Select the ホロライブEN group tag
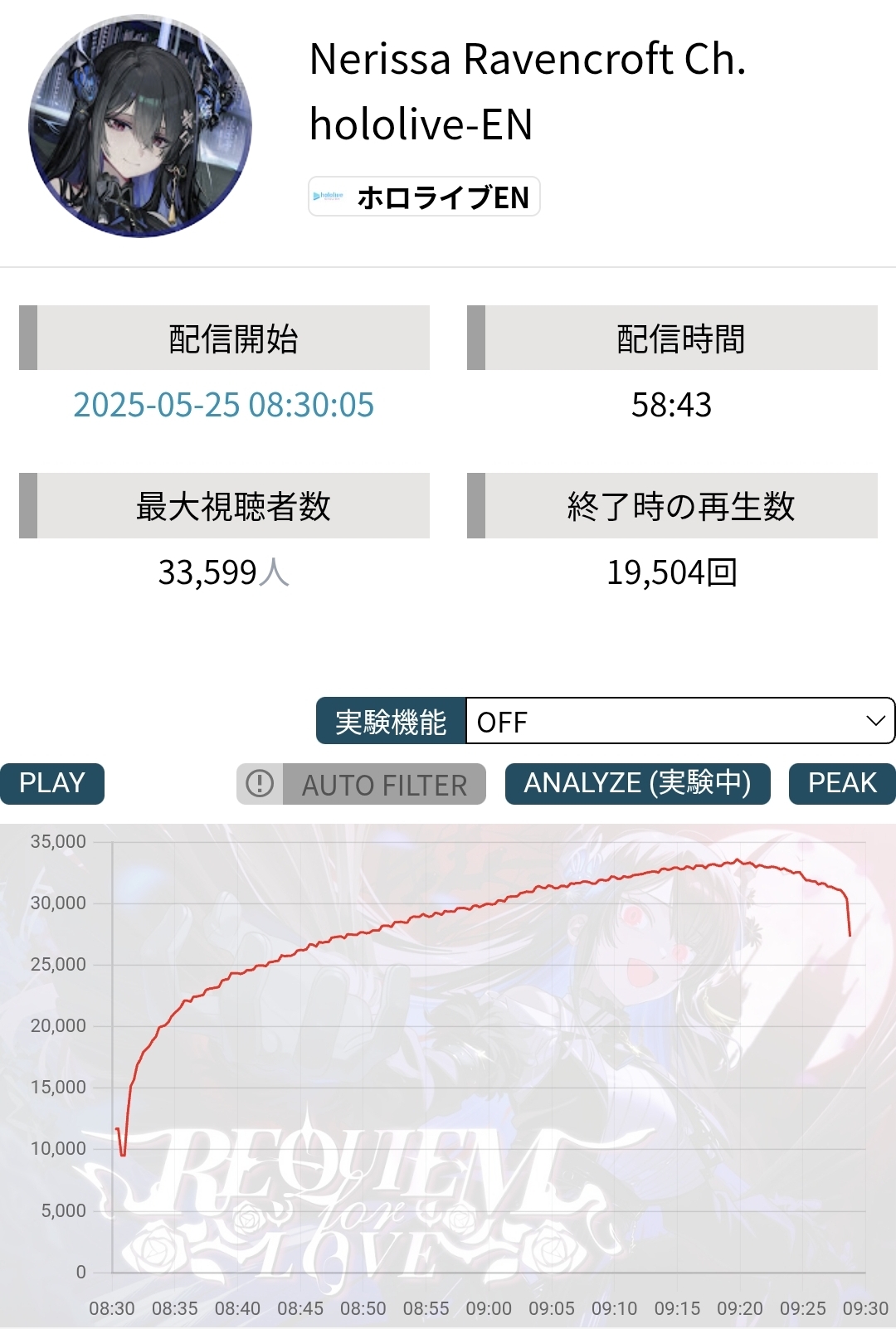The height and width of the screenshot is (1329, 896). (x=424, y=197)
